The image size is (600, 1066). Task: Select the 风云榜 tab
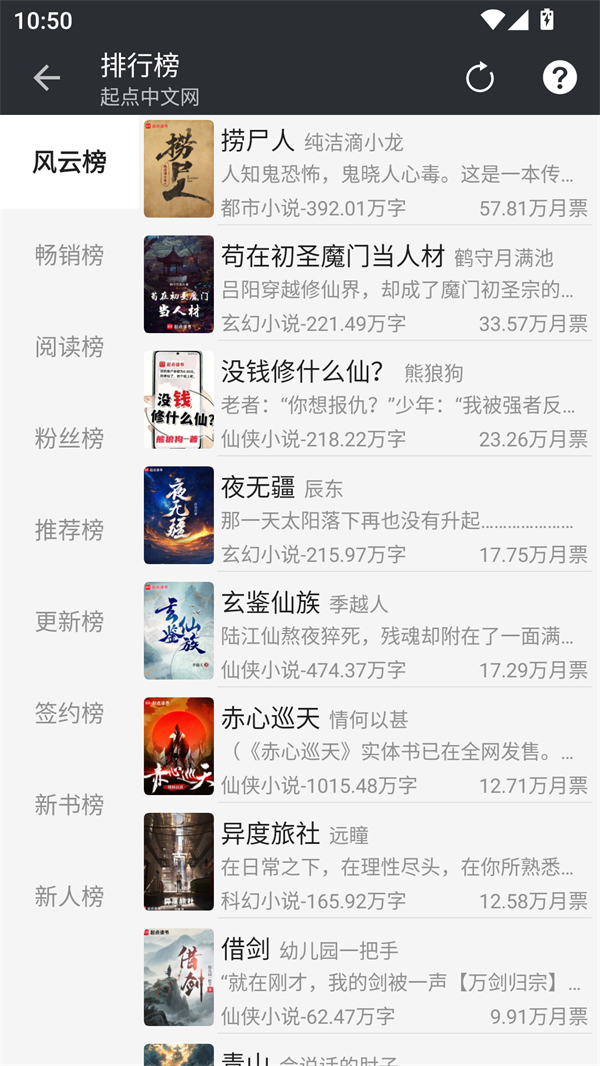pos(69,162)
